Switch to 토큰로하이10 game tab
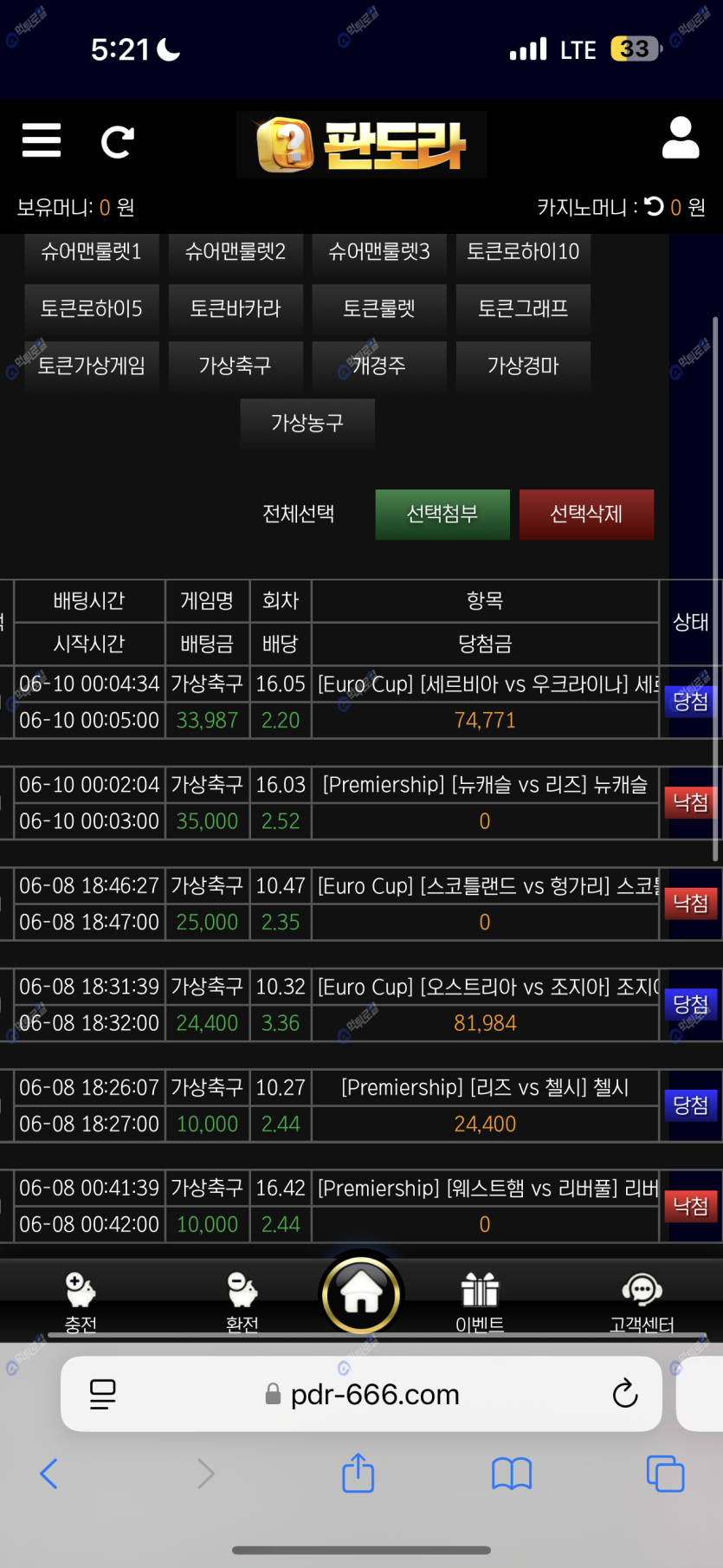Screen dimensions: 723x1568 [523, 251]
